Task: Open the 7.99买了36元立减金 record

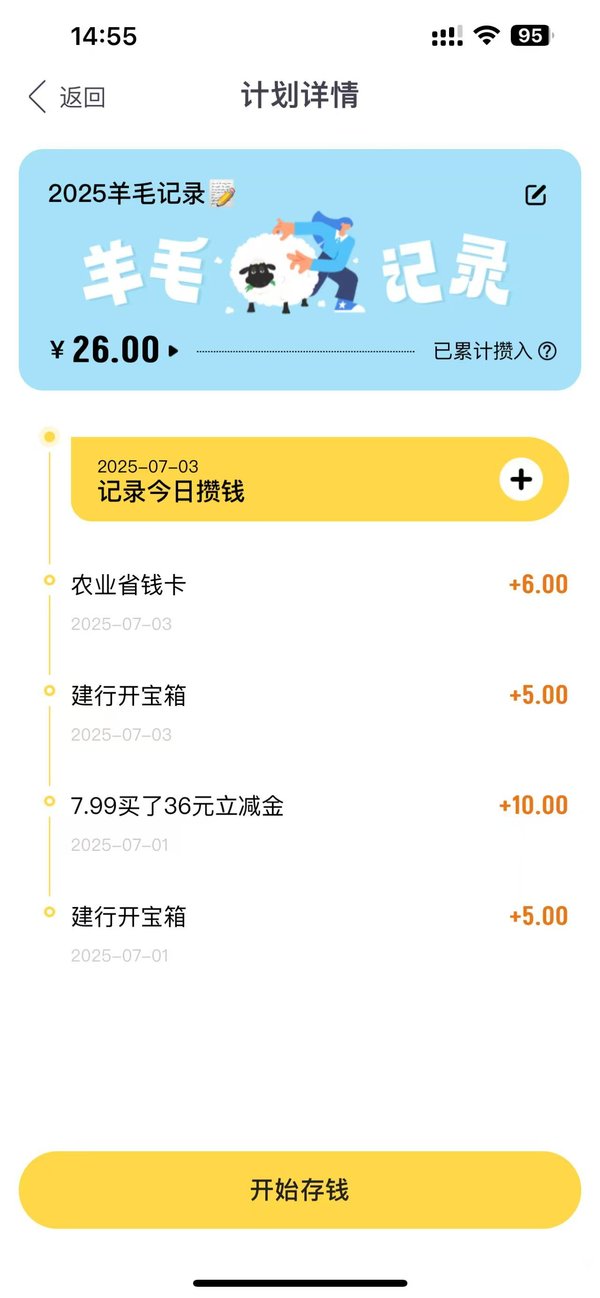Action: click(x=319, y=822)
